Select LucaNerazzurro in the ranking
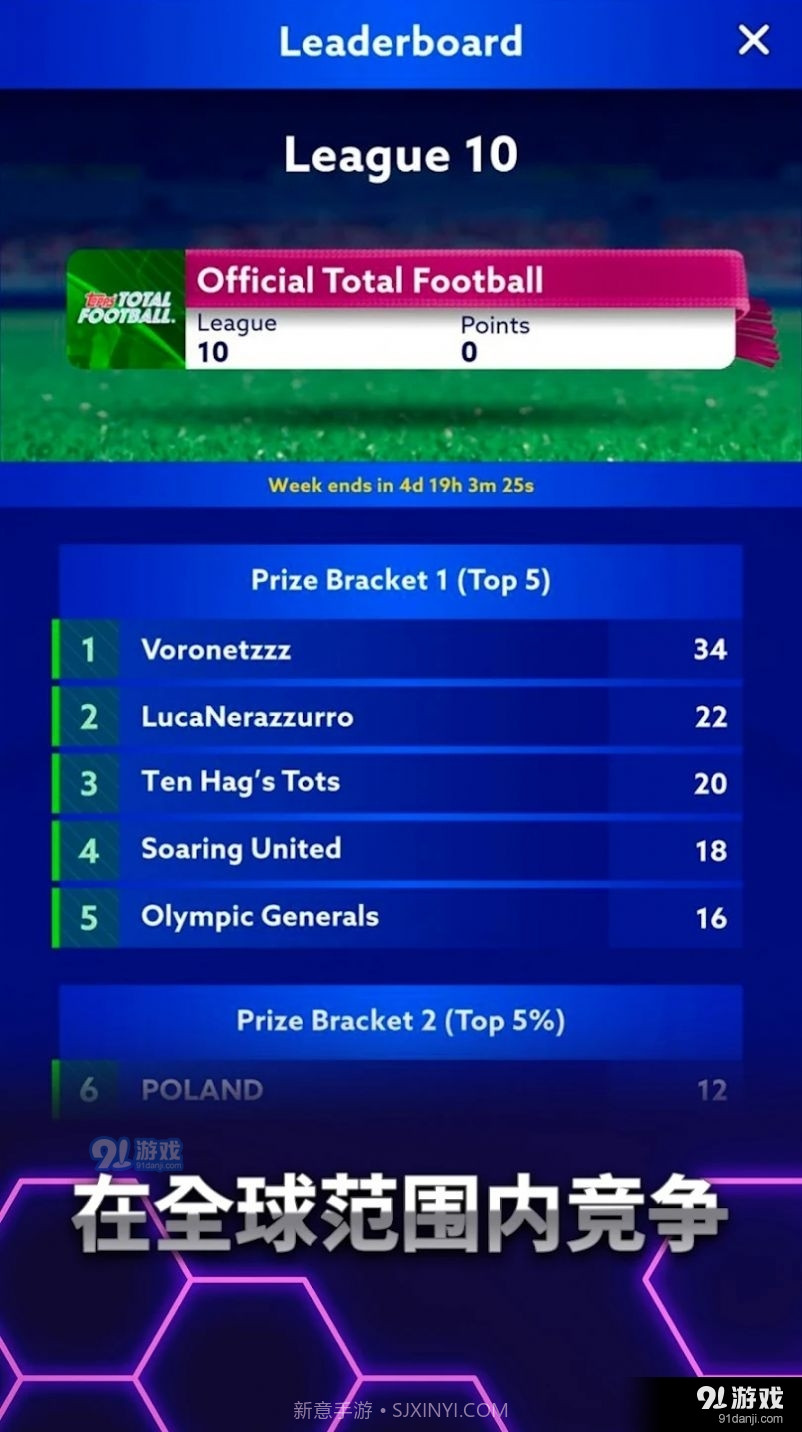The image size is (802, 1432). pyautogui.click(x=397, y=717)
